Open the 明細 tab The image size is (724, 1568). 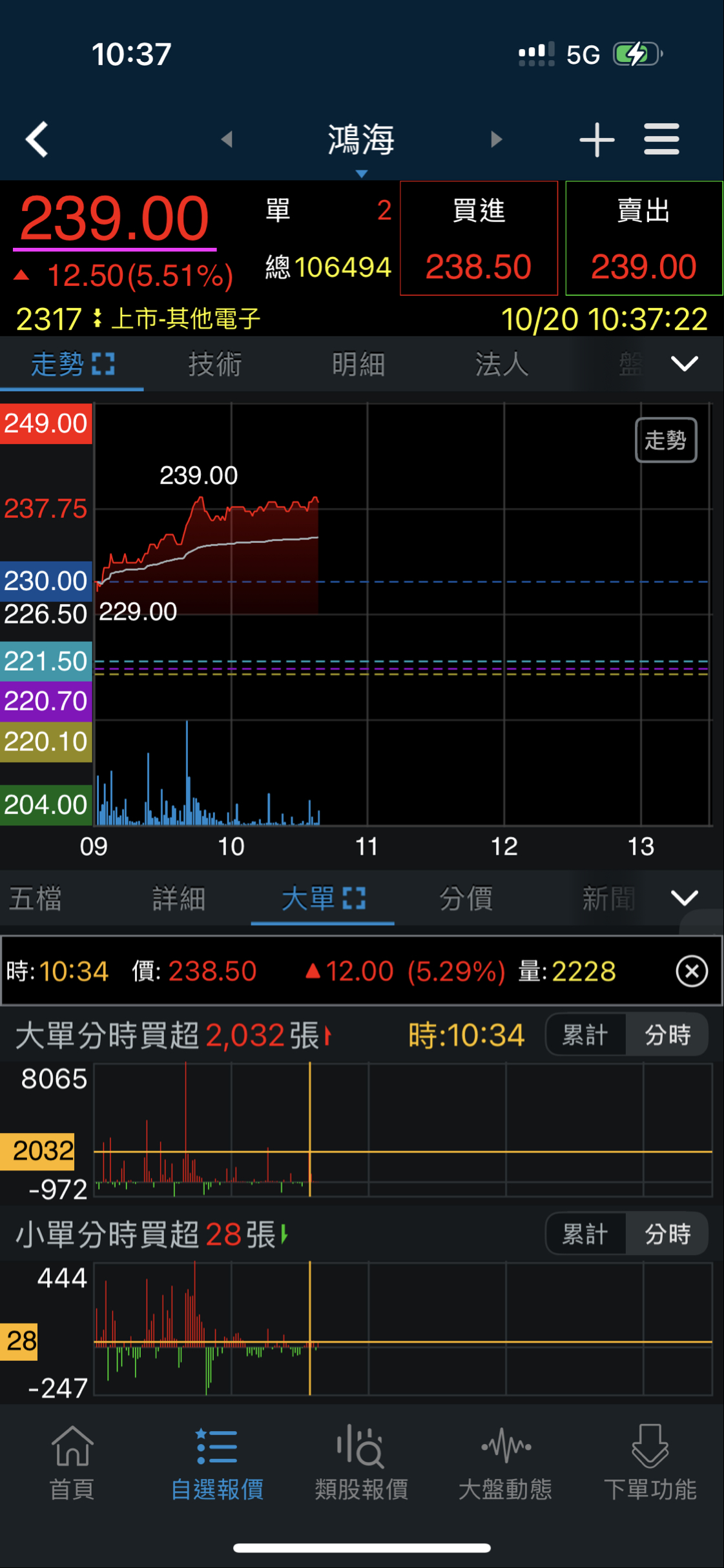(358, 364)
